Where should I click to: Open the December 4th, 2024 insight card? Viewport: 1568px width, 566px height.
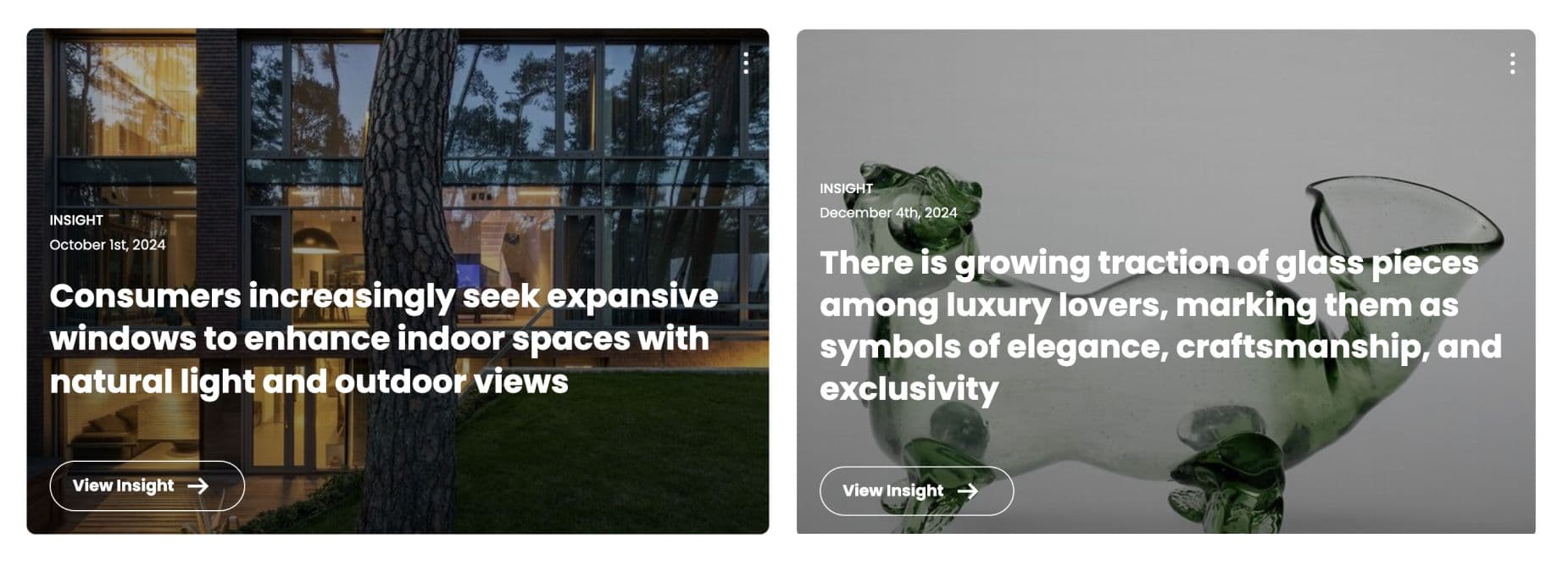pos(1159,325)
